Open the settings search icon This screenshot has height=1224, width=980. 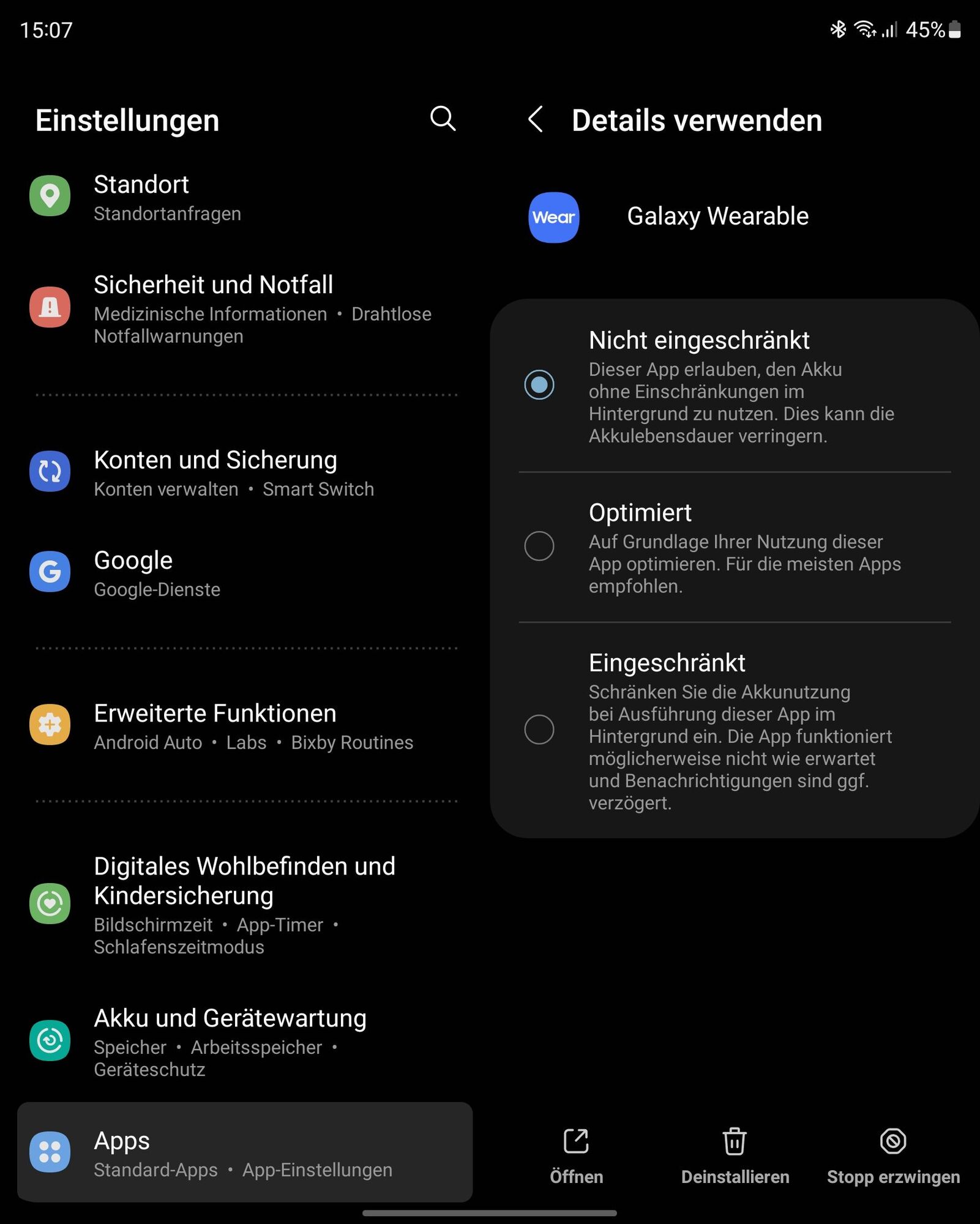pyautogui.click(x=443, y=119)
